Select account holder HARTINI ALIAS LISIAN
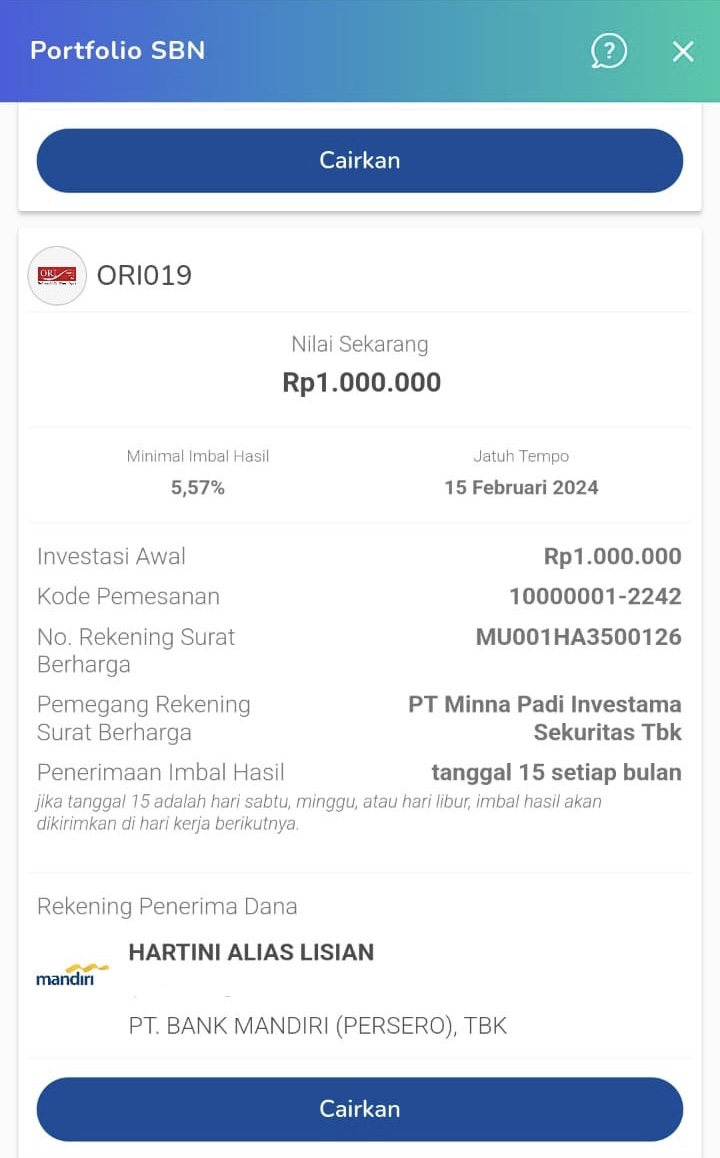 click(251, 952)
